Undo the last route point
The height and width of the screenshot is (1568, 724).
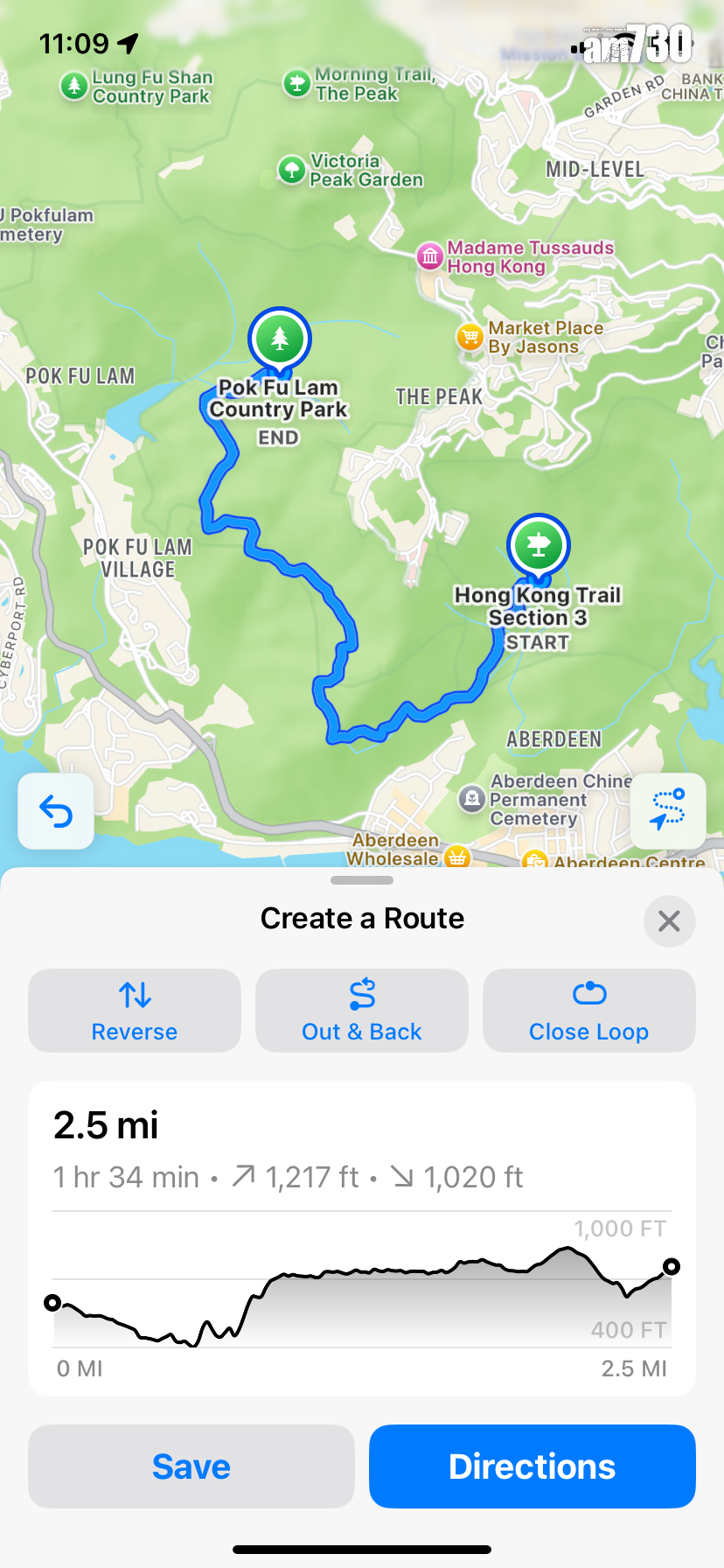tap(56, 812)
